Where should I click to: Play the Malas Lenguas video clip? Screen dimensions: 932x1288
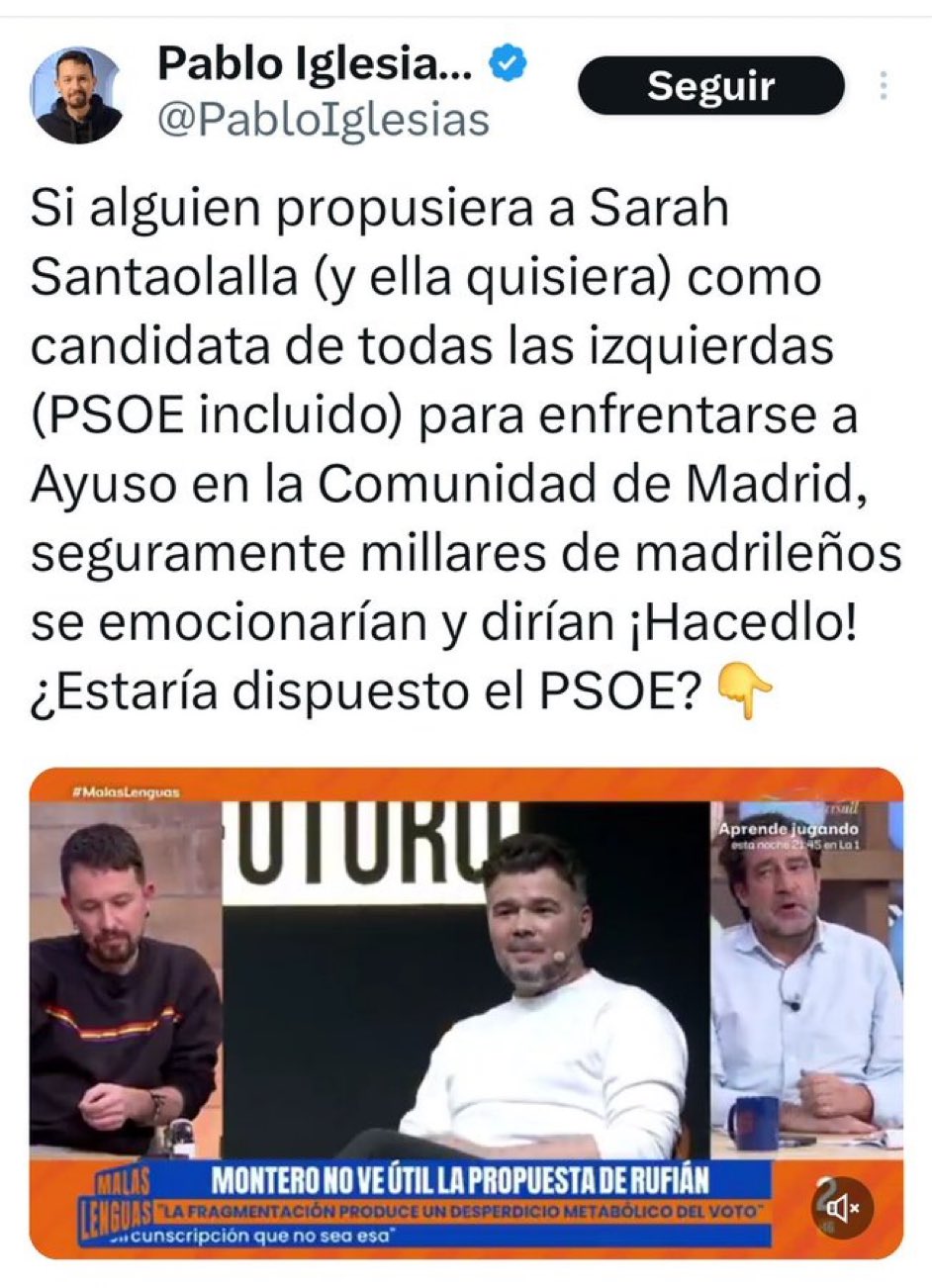[466, 989]
